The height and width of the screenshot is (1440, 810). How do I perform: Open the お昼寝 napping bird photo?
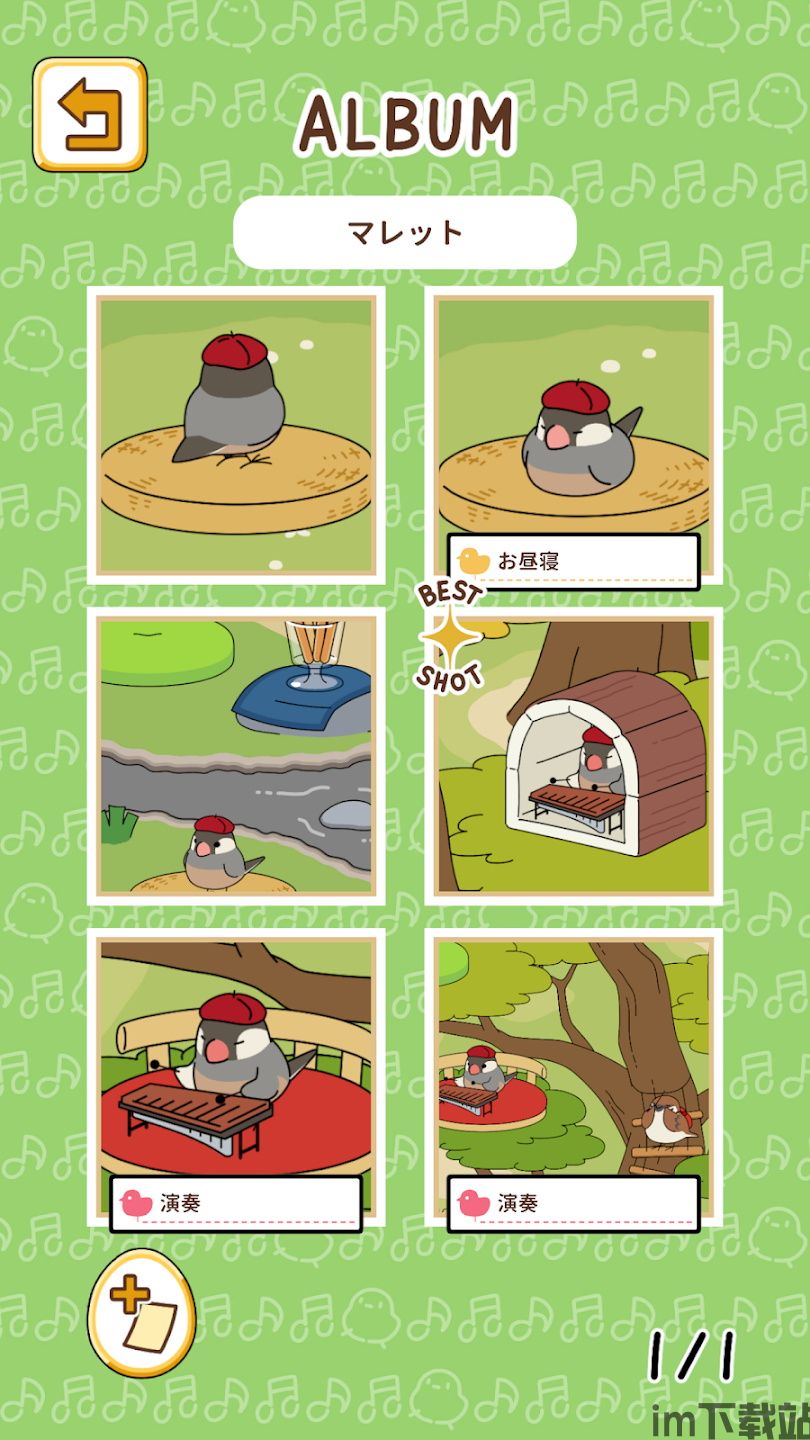point(574,436)
